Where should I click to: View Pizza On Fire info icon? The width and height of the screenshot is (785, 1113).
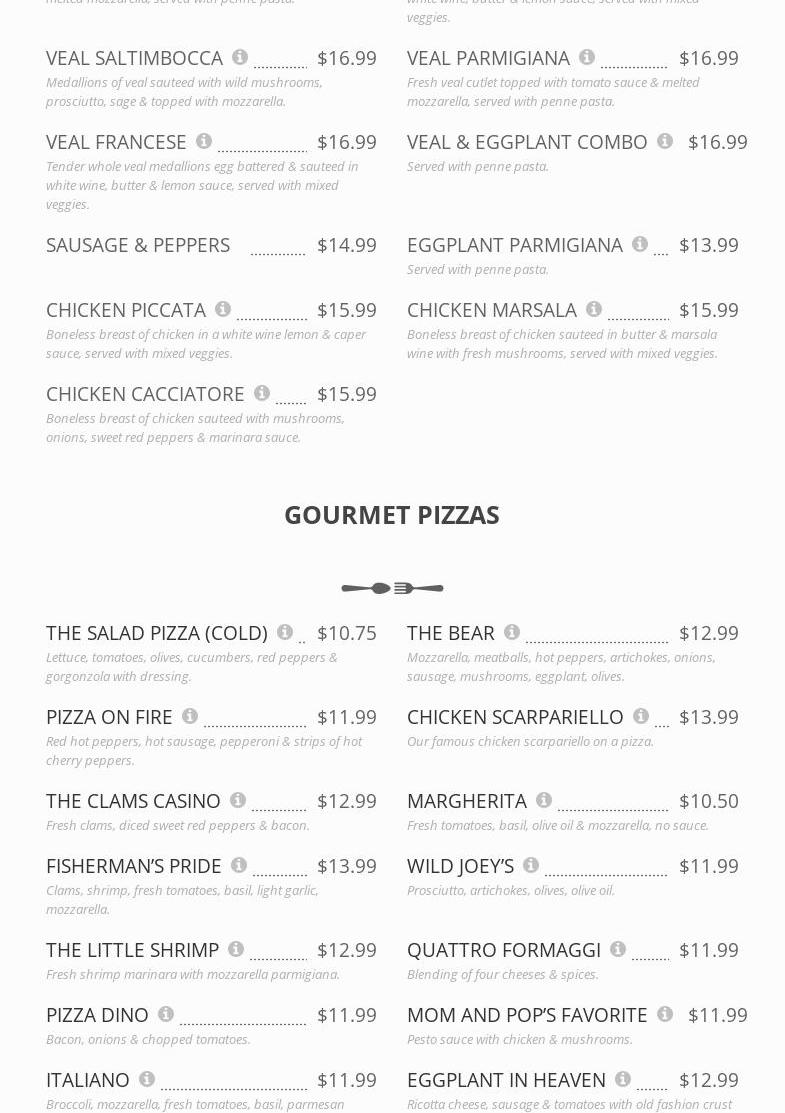pos(190,716)
